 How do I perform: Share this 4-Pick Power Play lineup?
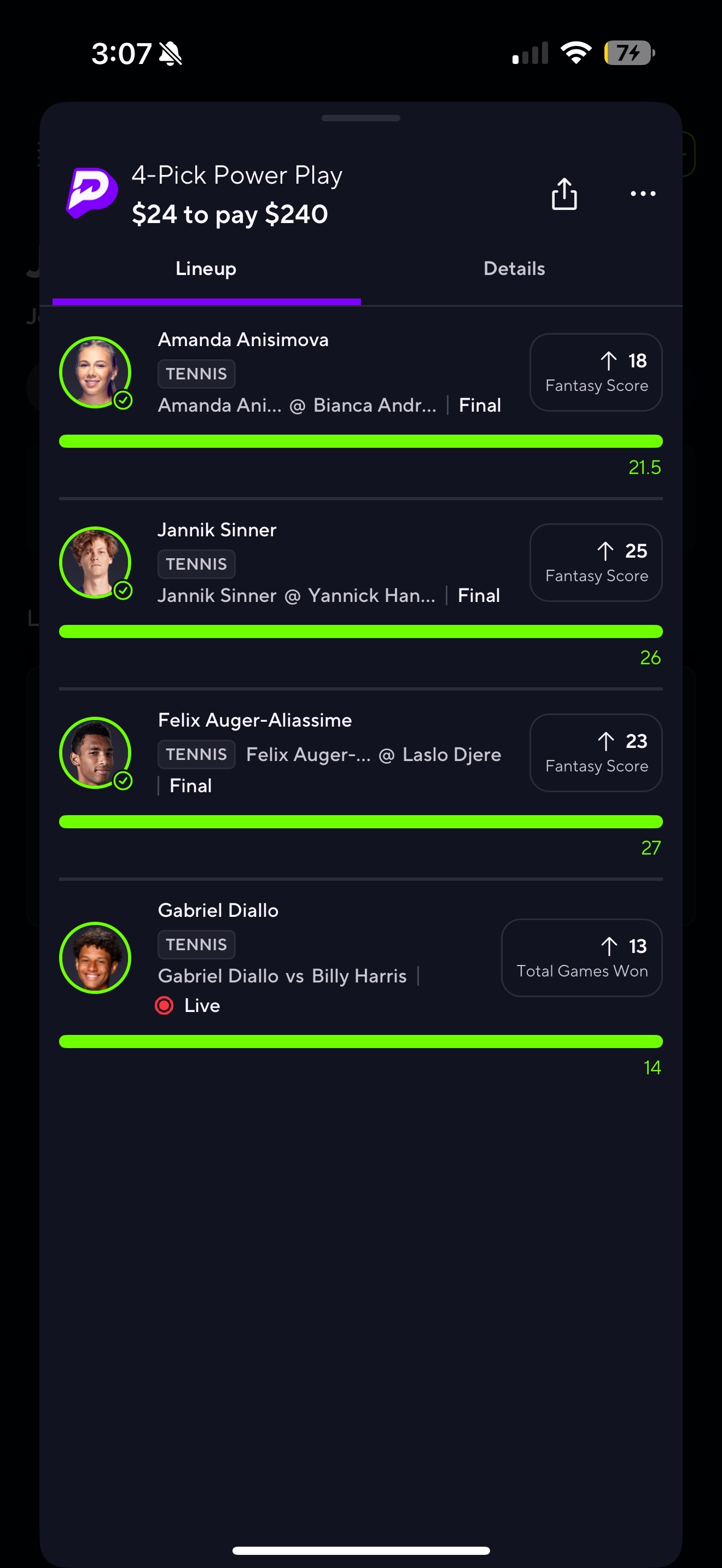[x=564, y=194]
